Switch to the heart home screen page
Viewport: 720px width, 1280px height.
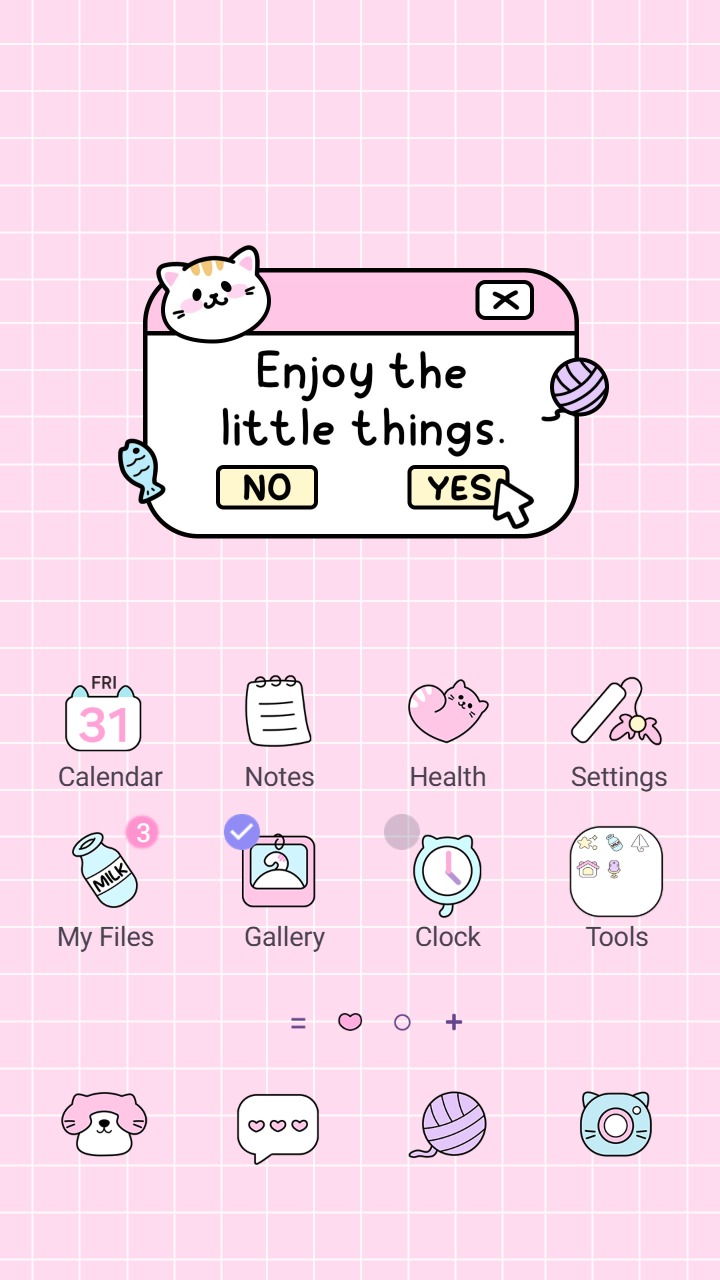[351, 1022]
